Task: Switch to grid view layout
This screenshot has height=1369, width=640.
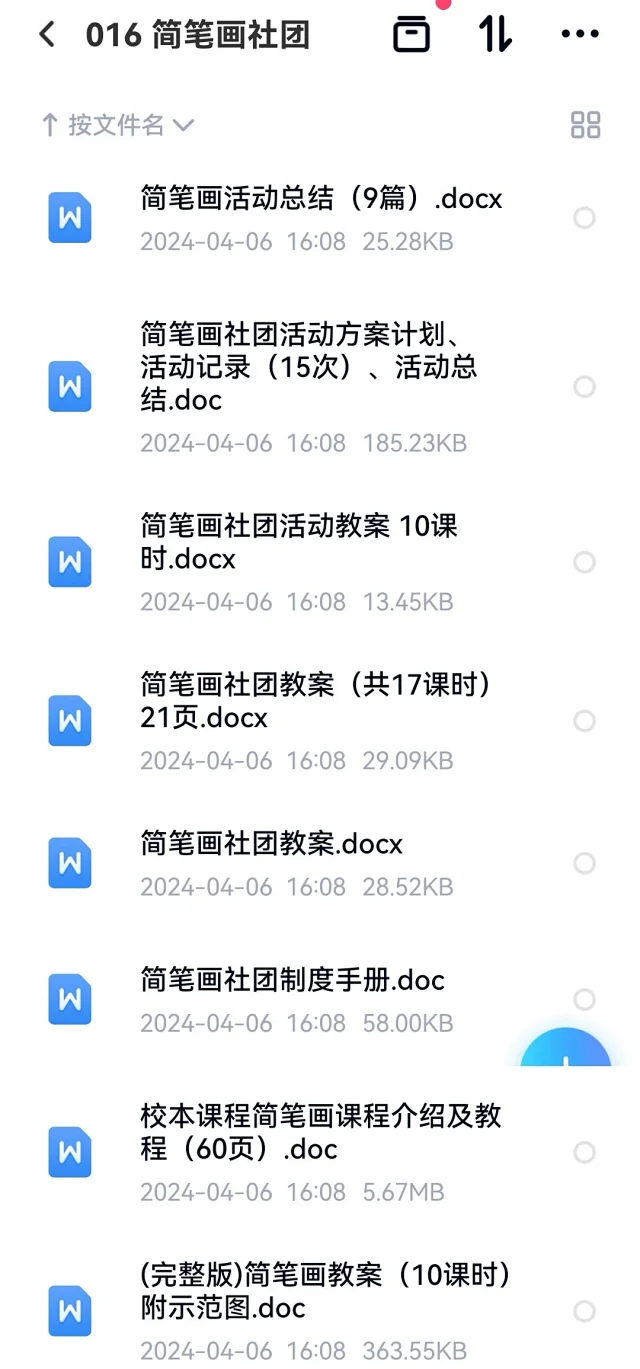Action: 586,125
